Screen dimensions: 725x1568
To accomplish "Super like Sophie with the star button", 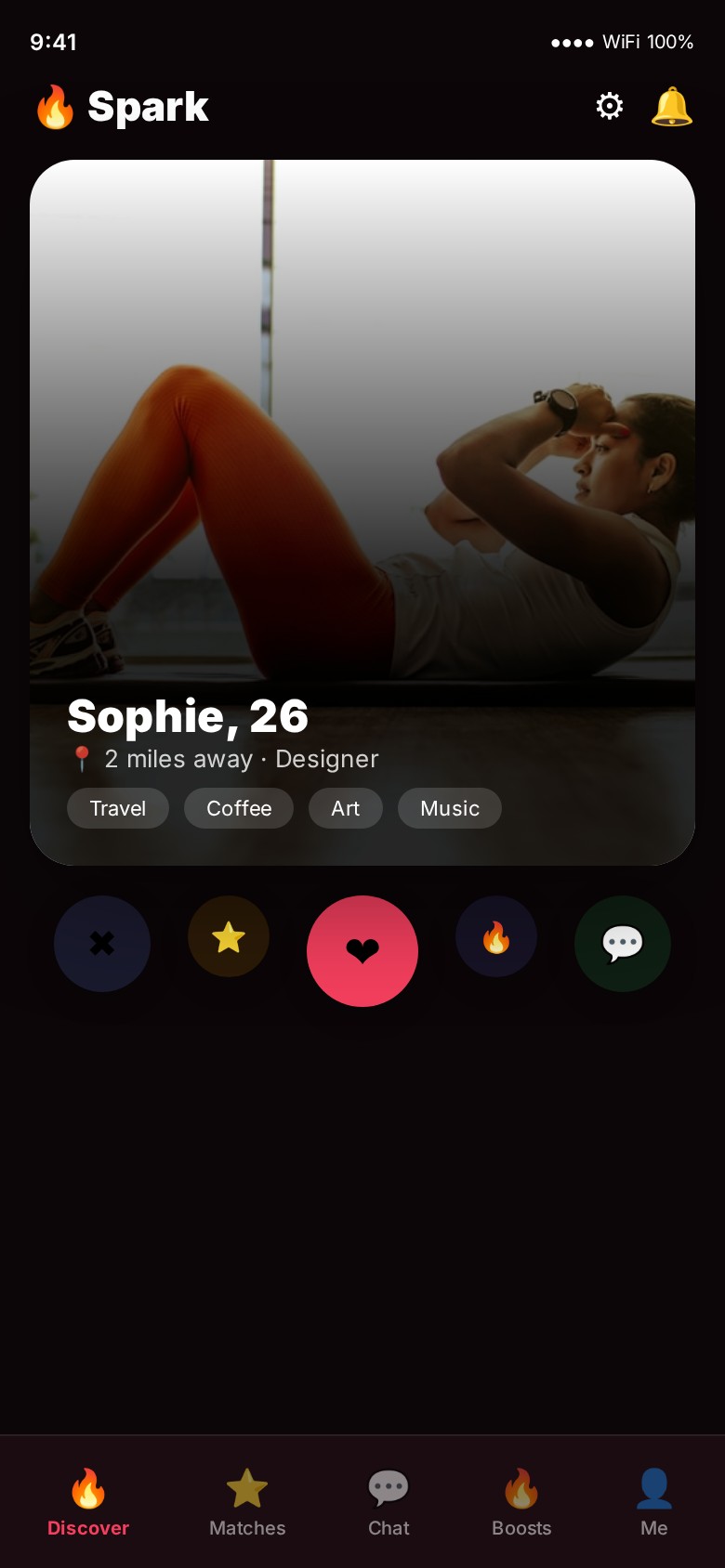I will click(229, 936).
